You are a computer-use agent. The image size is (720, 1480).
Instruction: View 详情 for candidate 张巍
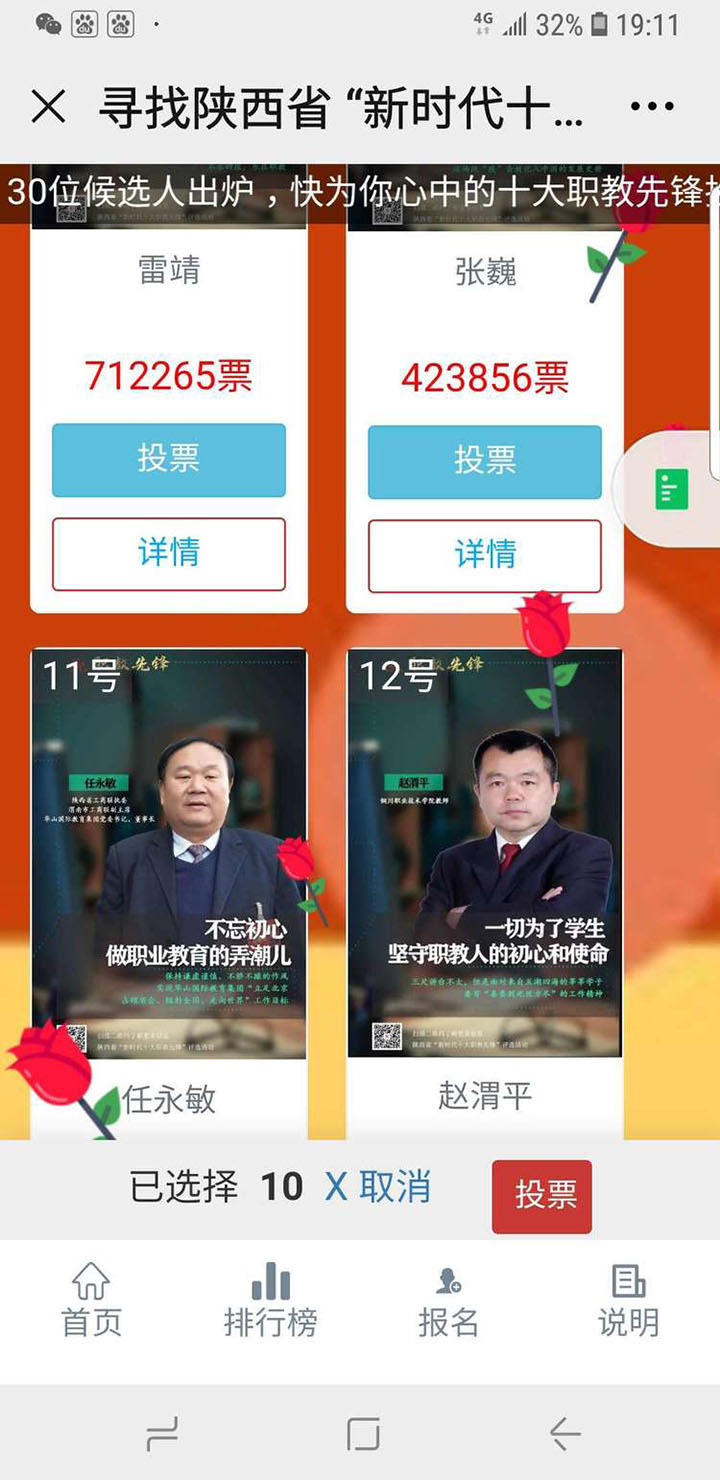[x=485, y=554]
